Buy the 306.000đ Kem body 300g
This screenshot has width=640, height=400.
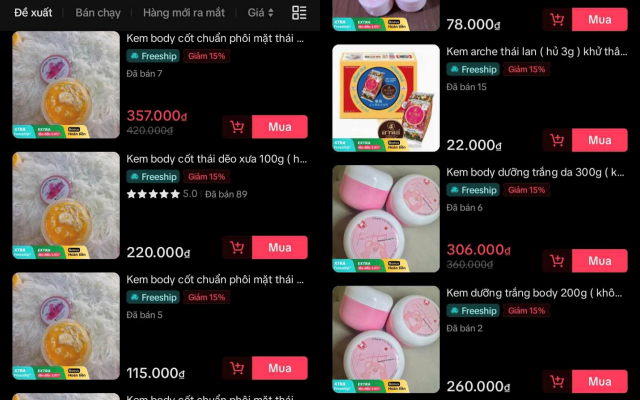[x=599, y=261]
